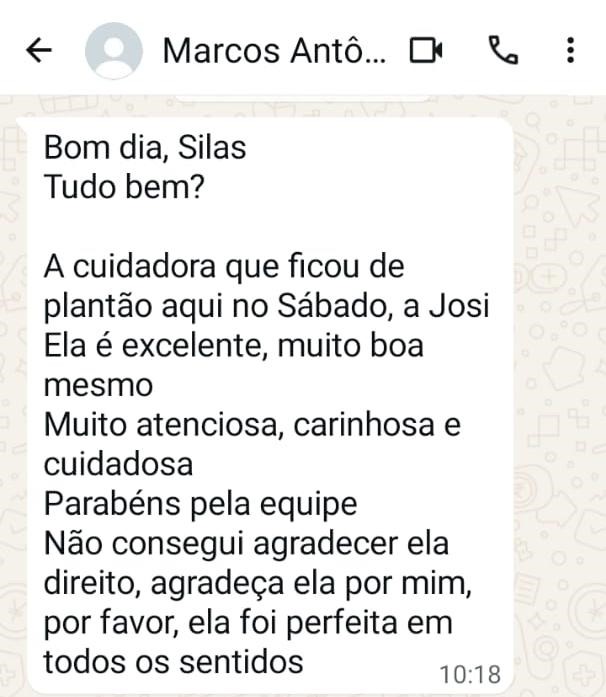Open the overflow menu
Viewport: 606px width, 697px height.
pyautogui.click(x=570, y=50)
